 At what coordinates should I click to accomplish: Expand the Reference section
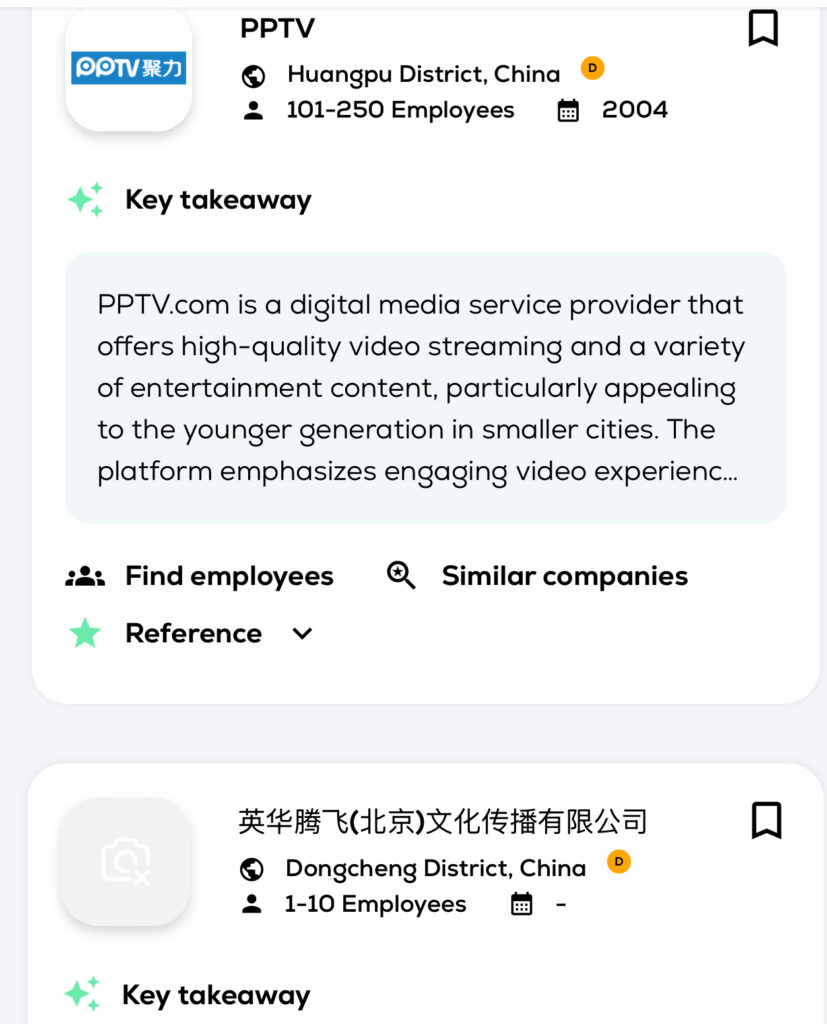click(x=302, y=633)
